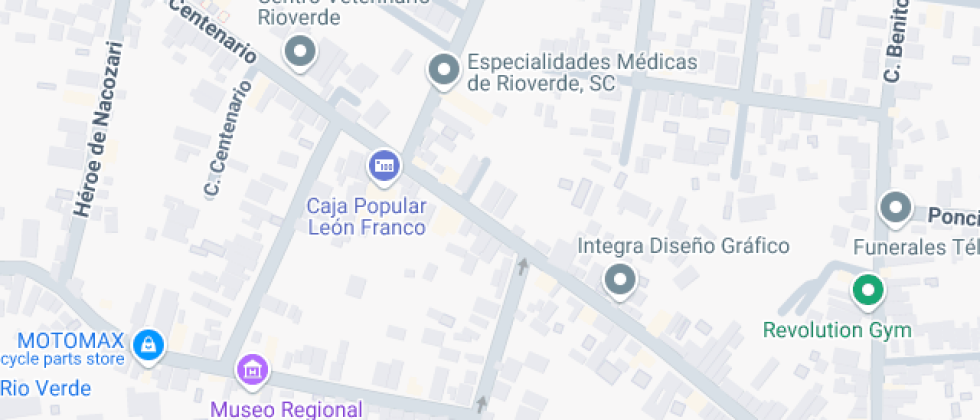This screenshot has width=980, height=420.
Task: Choose the Revolution Gym marker
Action: (867, 291)
